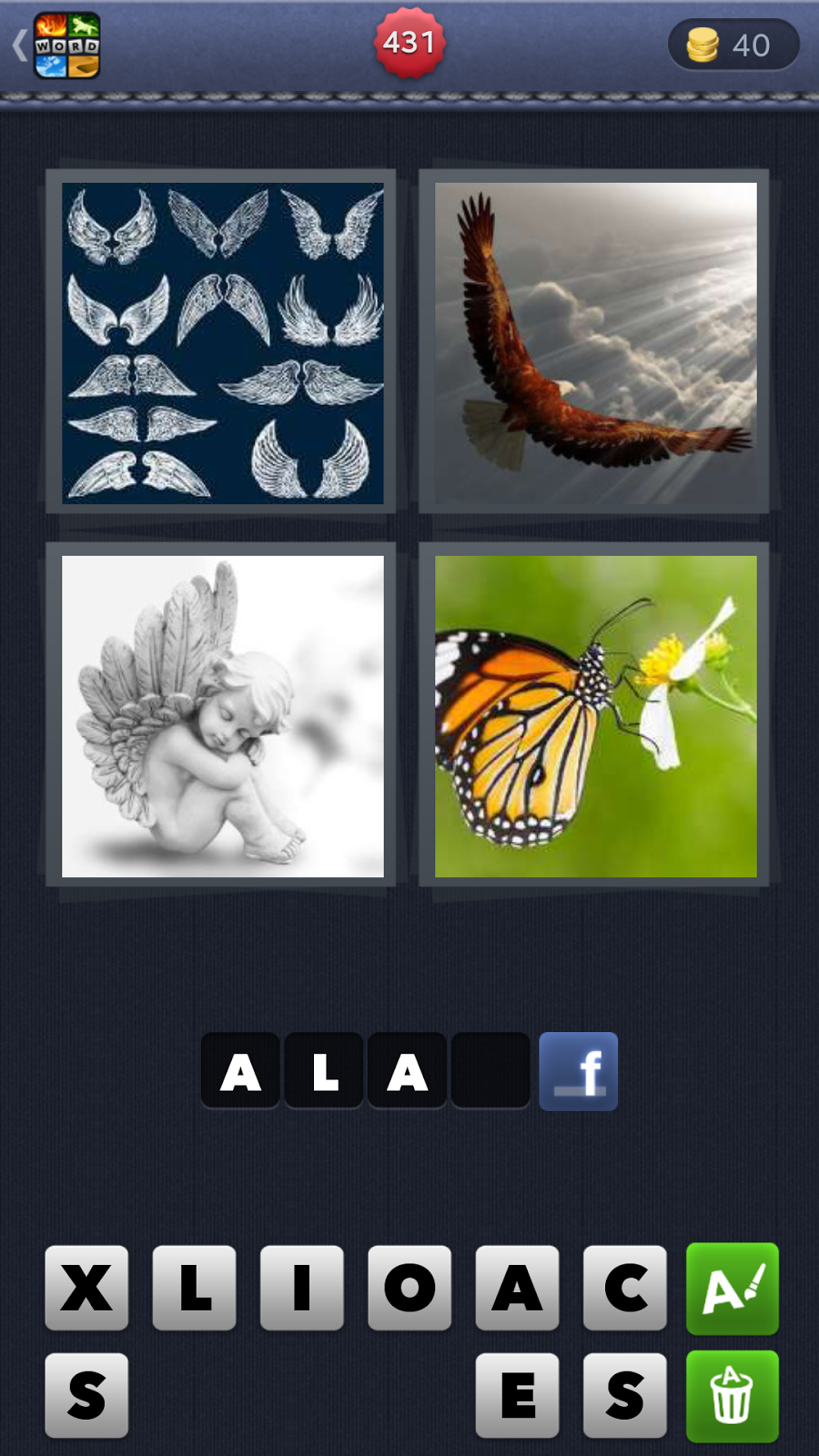Image resolution: width=819 pixels, height=1456 pixels.
Task: Choose the I letter tile
Action: [301, 1288]
